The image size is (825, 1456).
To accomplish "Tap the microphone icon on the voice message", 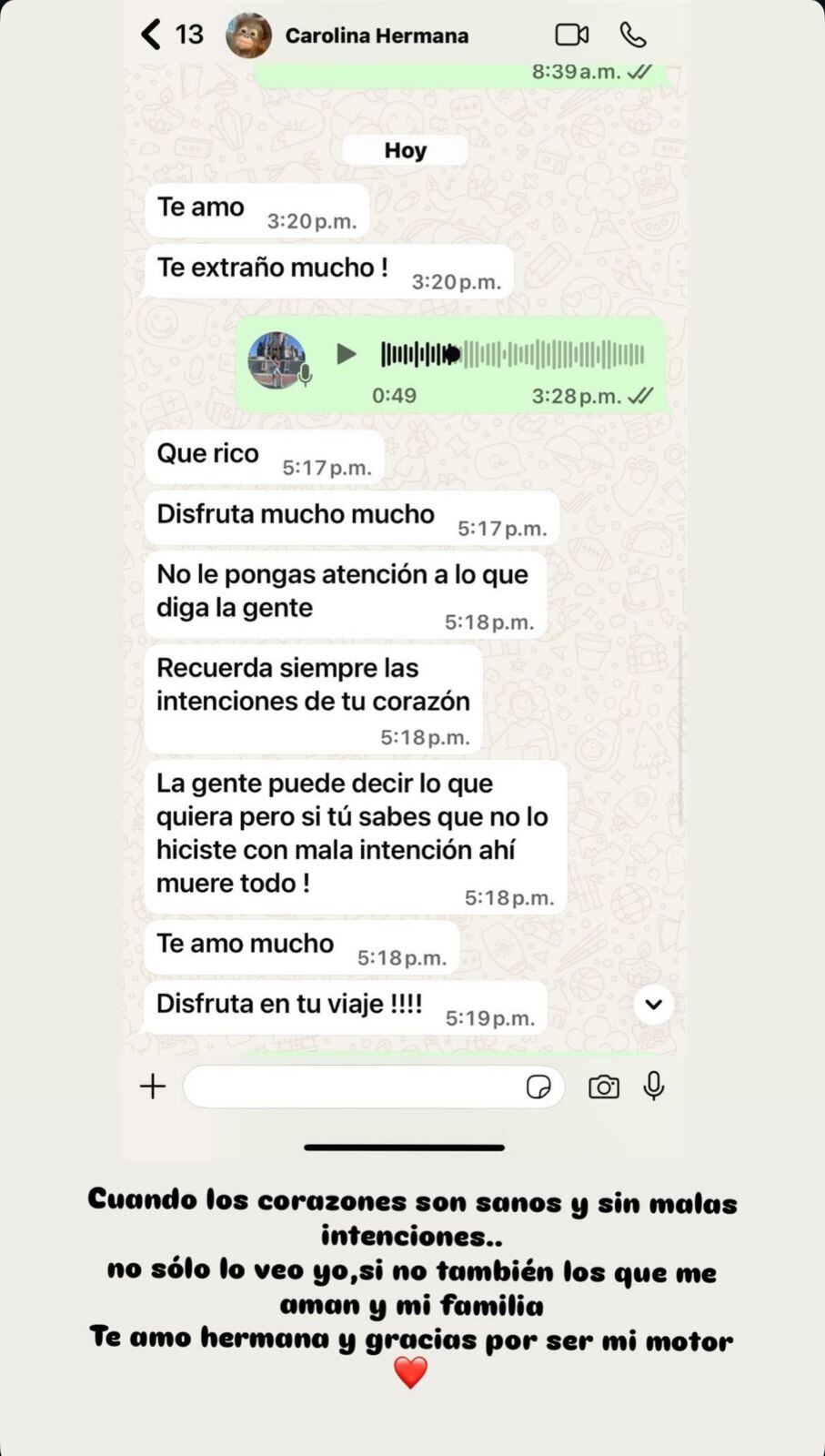I will 305,375.
